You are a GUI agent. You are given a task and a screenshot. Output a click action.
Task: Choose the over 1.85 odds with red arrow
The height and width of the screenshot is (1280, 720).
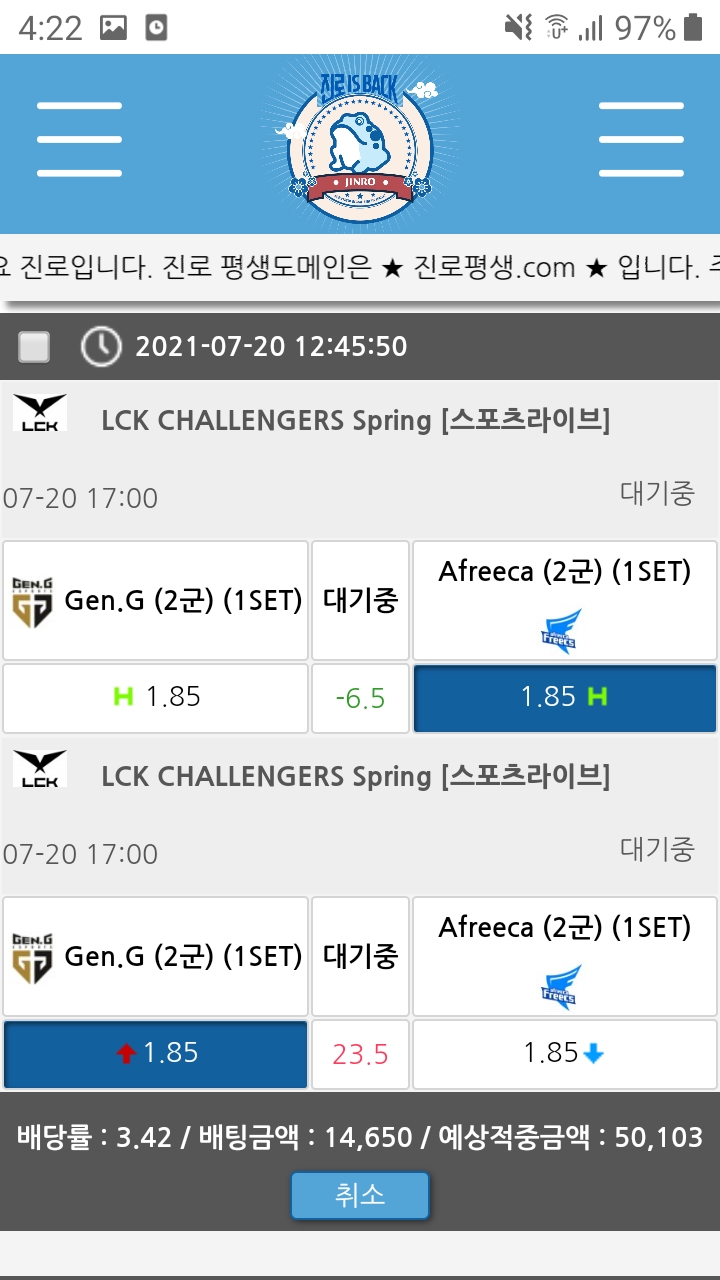pyautogui.click(x=156, y=1053)
